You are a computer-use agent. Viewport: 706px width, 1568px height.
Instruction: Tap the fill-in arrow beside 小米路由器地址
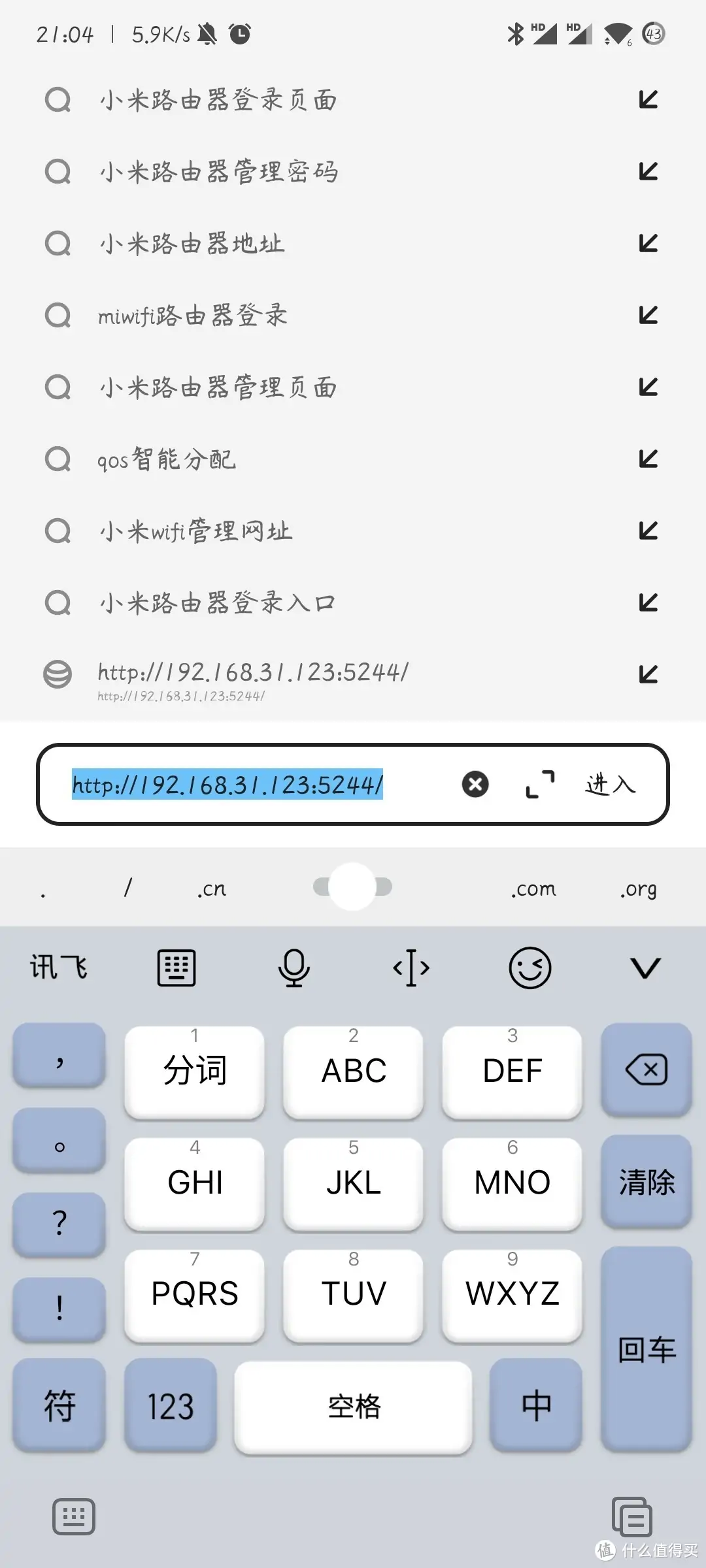647,243
